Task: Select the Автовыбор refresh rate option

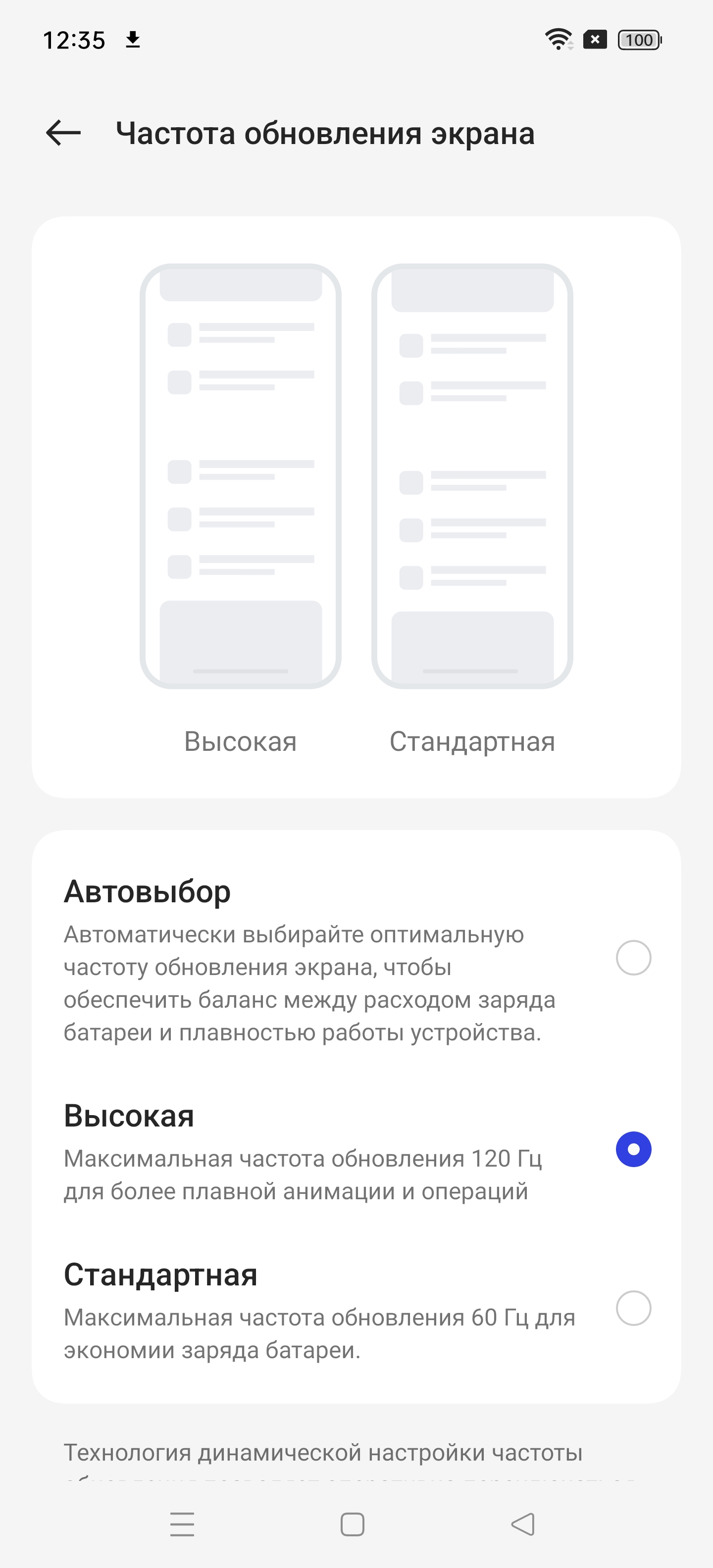Action: click(633, 957)
